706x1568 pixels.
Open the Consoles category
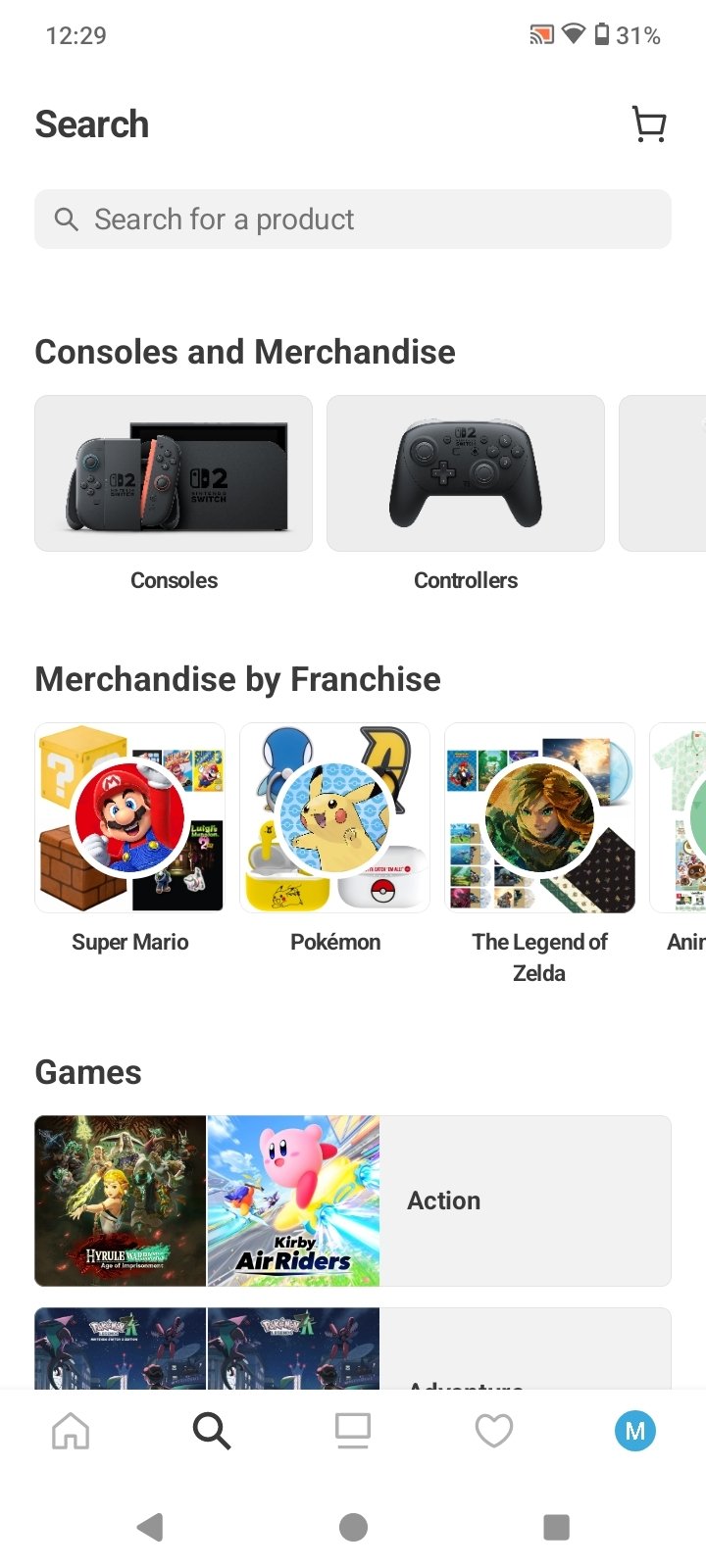coord(174,474)
